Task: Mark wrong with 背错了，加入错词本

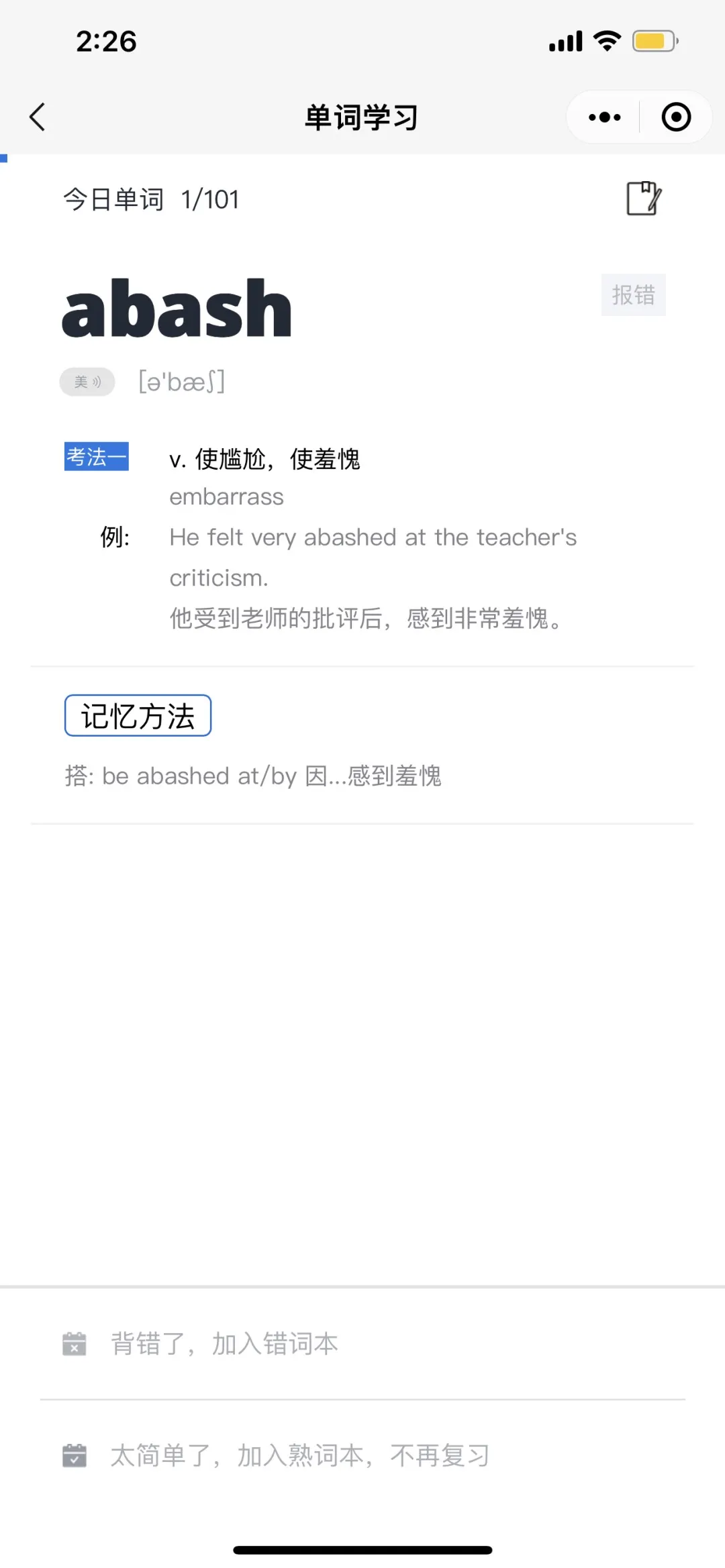Action: pos(224,1344)
